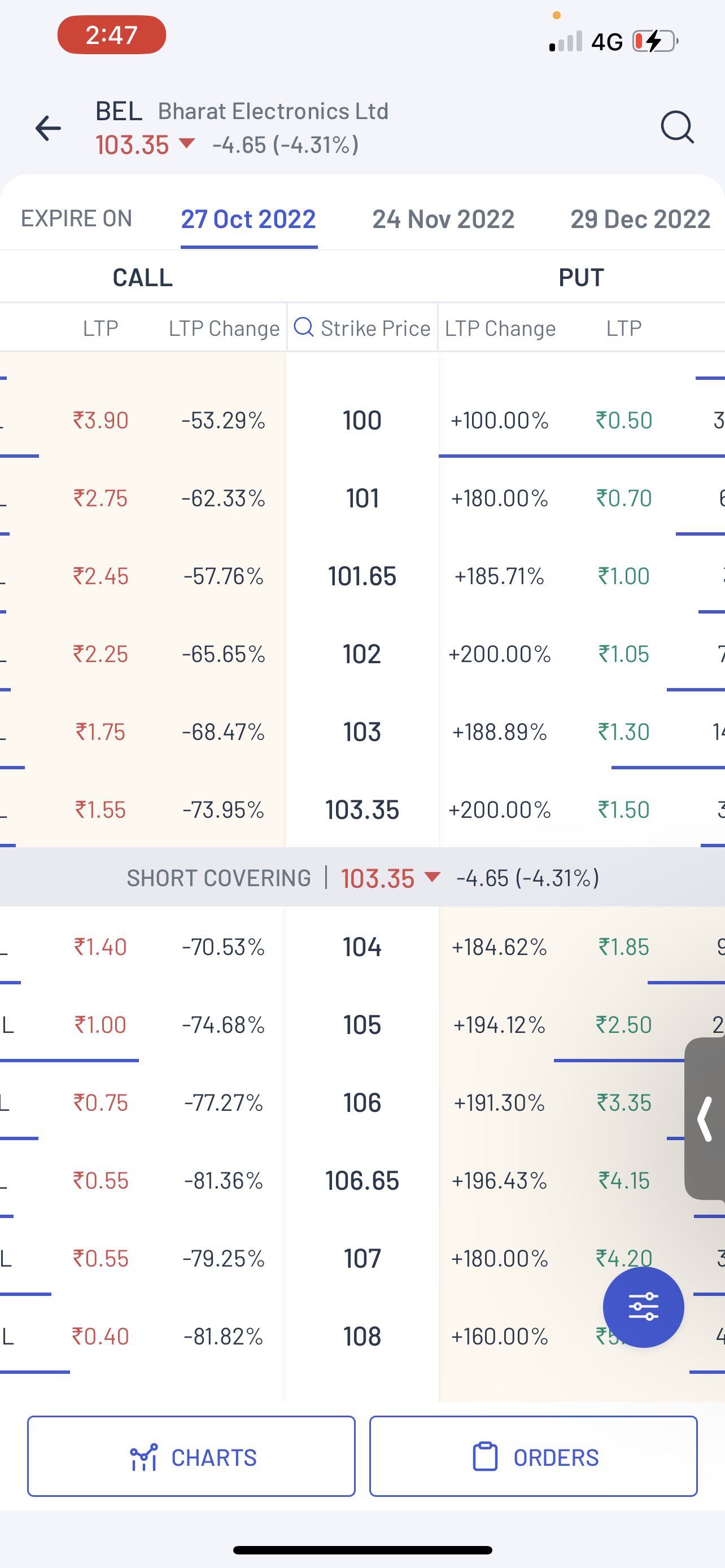Image resolution: width=725 pixels, height=1568 pixels.
Task: Open the 105 strike price row
Action: point(362,1025)
